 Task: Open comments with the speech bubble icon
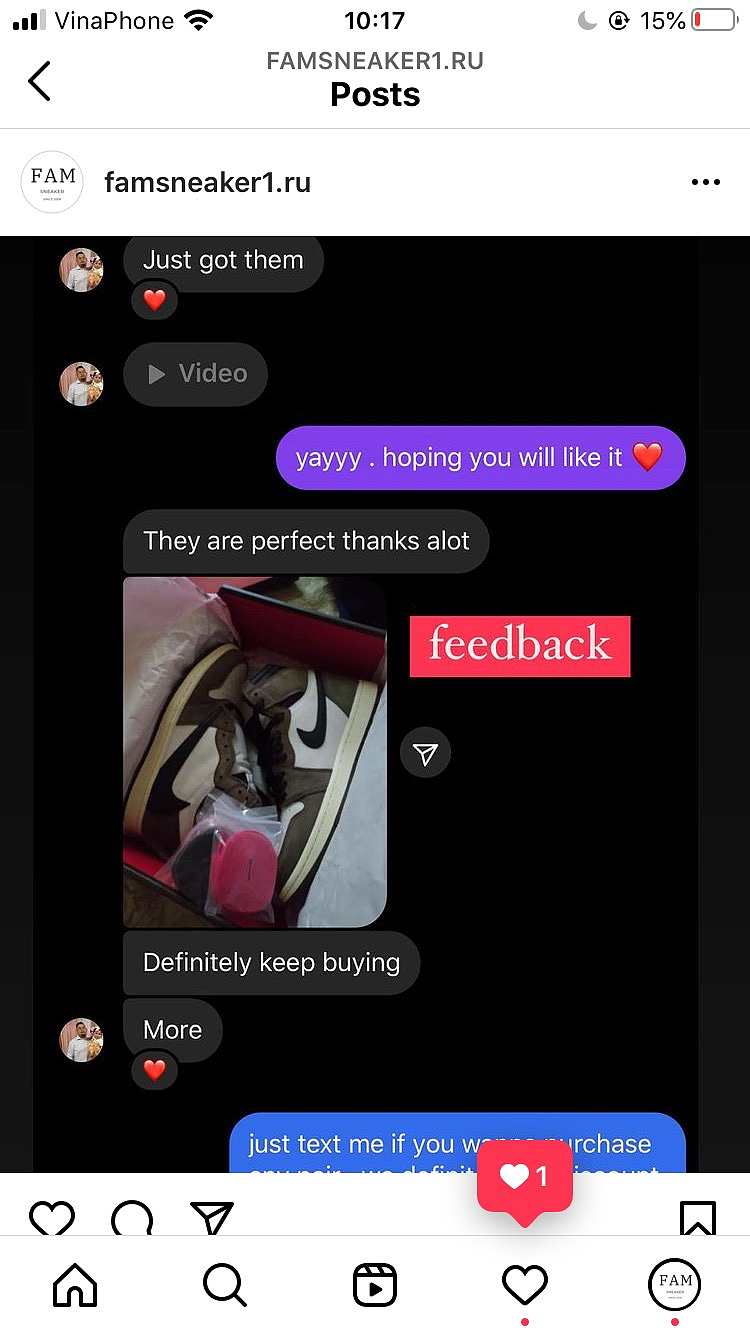point(132,1217)
